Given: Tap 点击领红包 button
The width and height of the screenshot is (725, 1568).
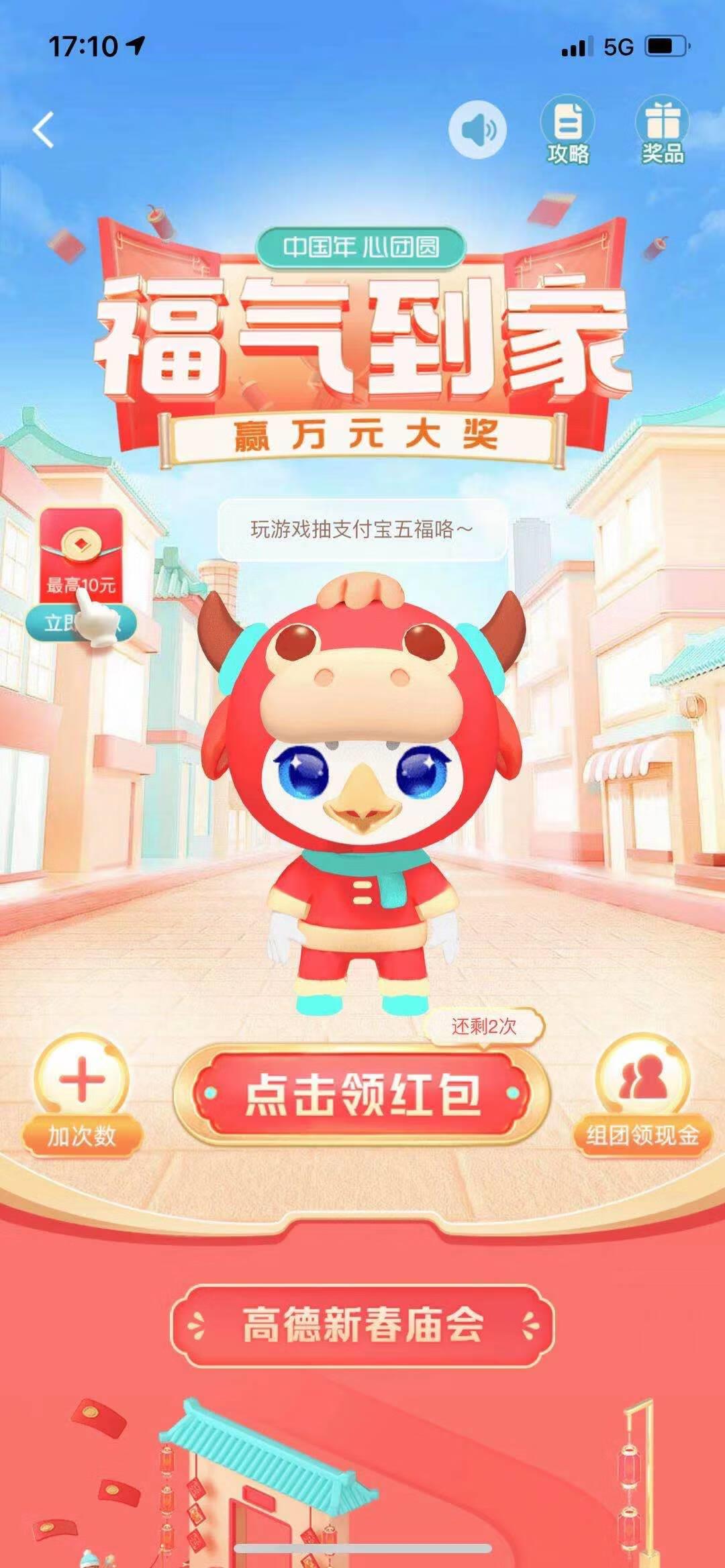Looking at the screenshot, I should [362, 1095].
